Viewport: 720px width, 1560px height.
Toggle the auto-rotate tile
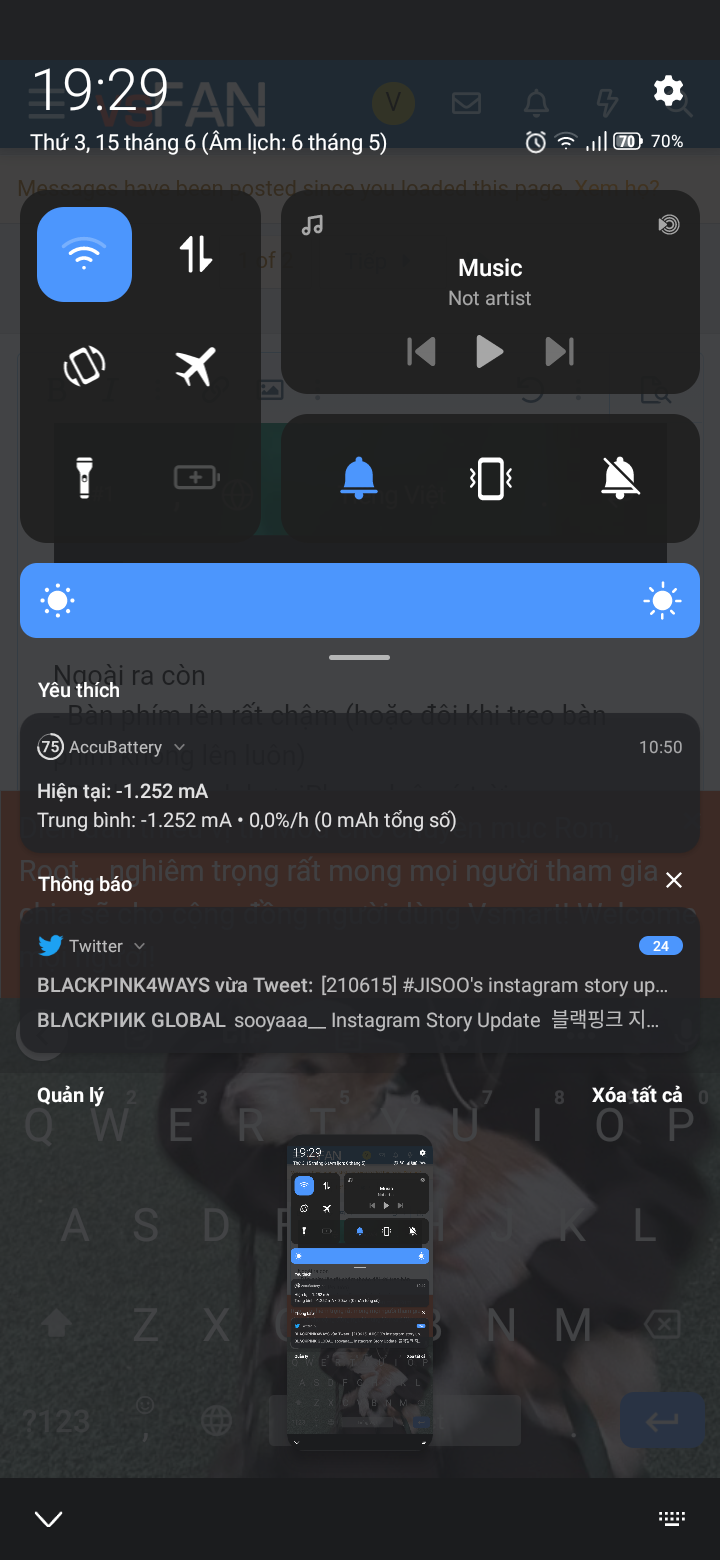coord(84,367)
